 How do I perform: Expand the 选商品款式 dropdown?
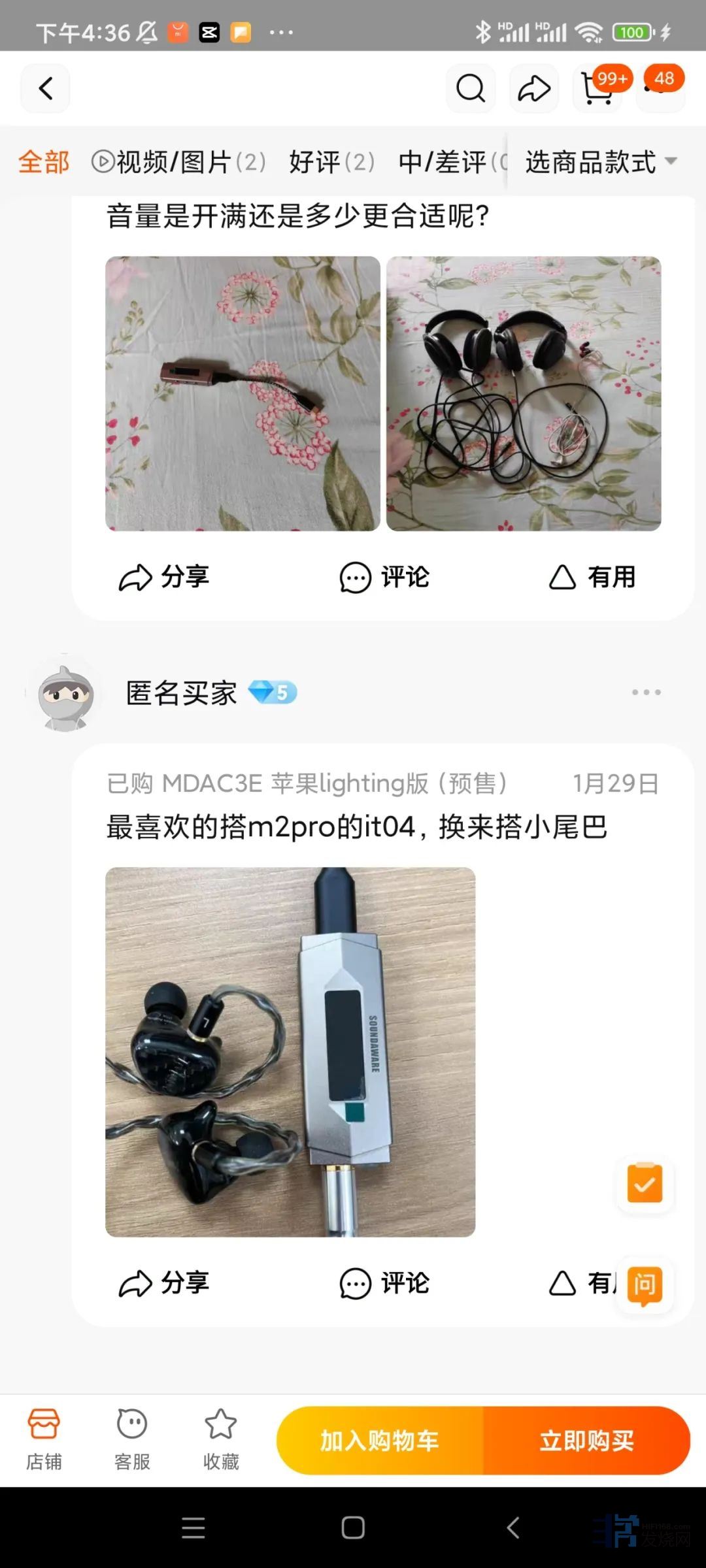(601, 162)
